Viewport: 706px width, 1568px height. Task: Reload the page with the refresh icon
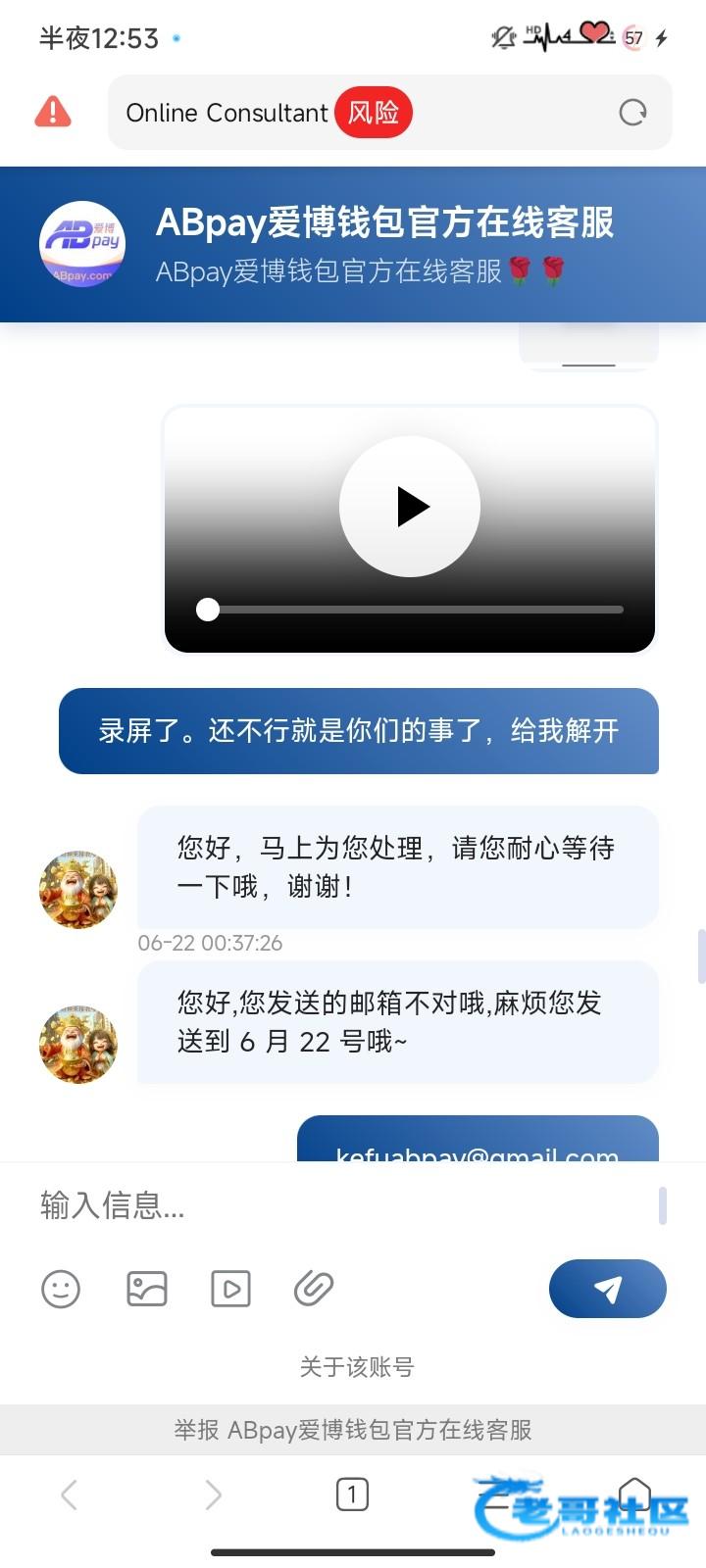632,113
